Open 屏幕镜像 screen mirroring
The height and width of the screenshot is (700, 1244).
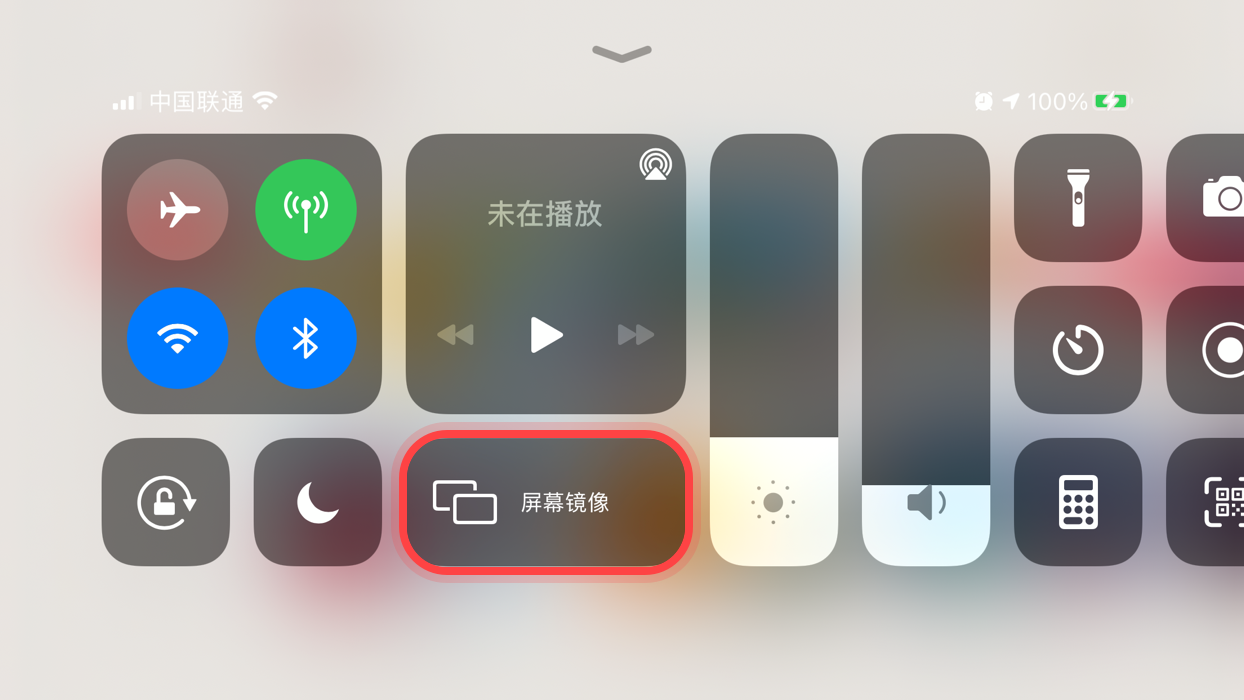tap(546, 502)
